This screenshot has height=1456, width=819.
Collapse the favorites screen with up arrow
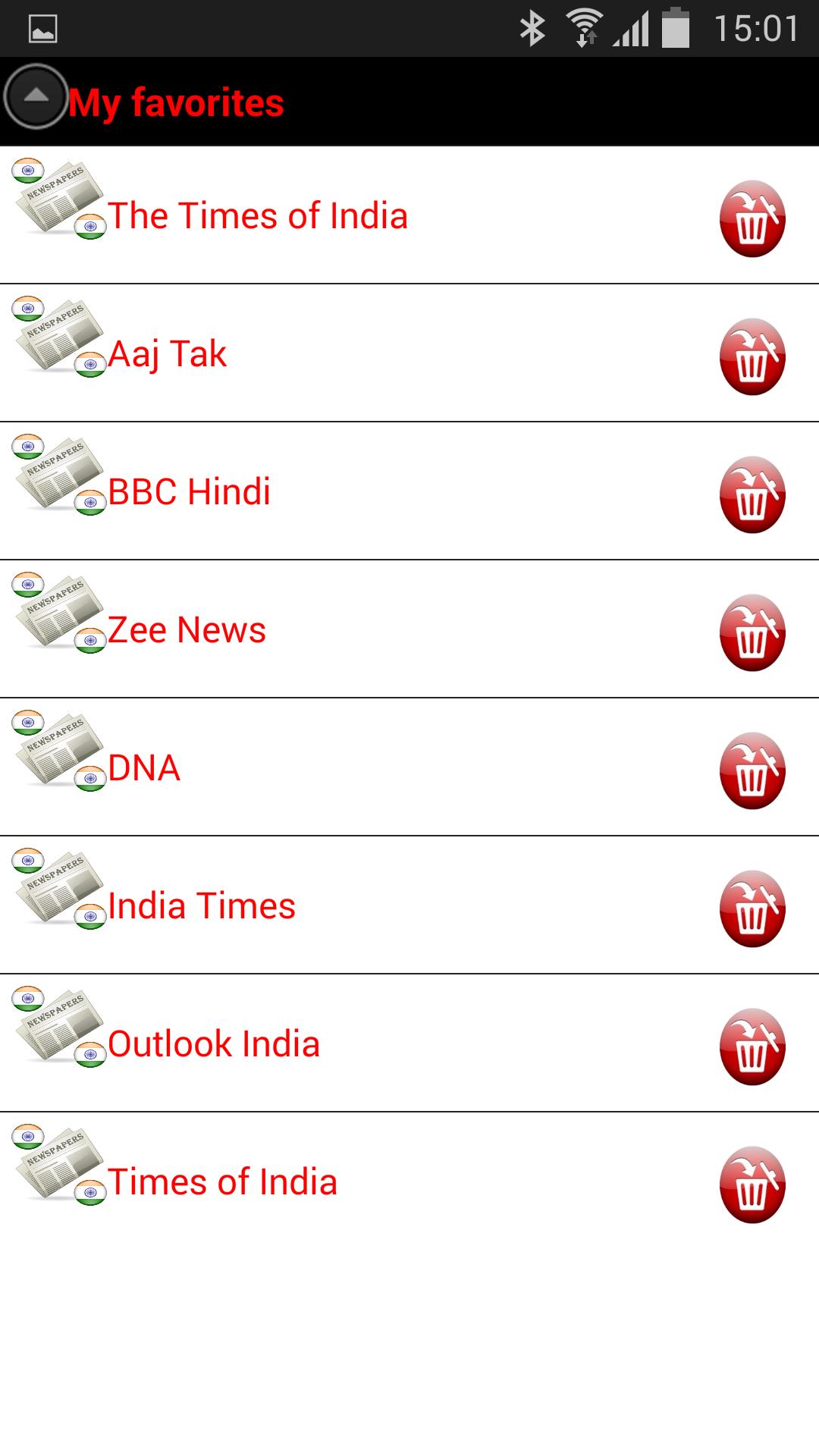click(35, 97)
